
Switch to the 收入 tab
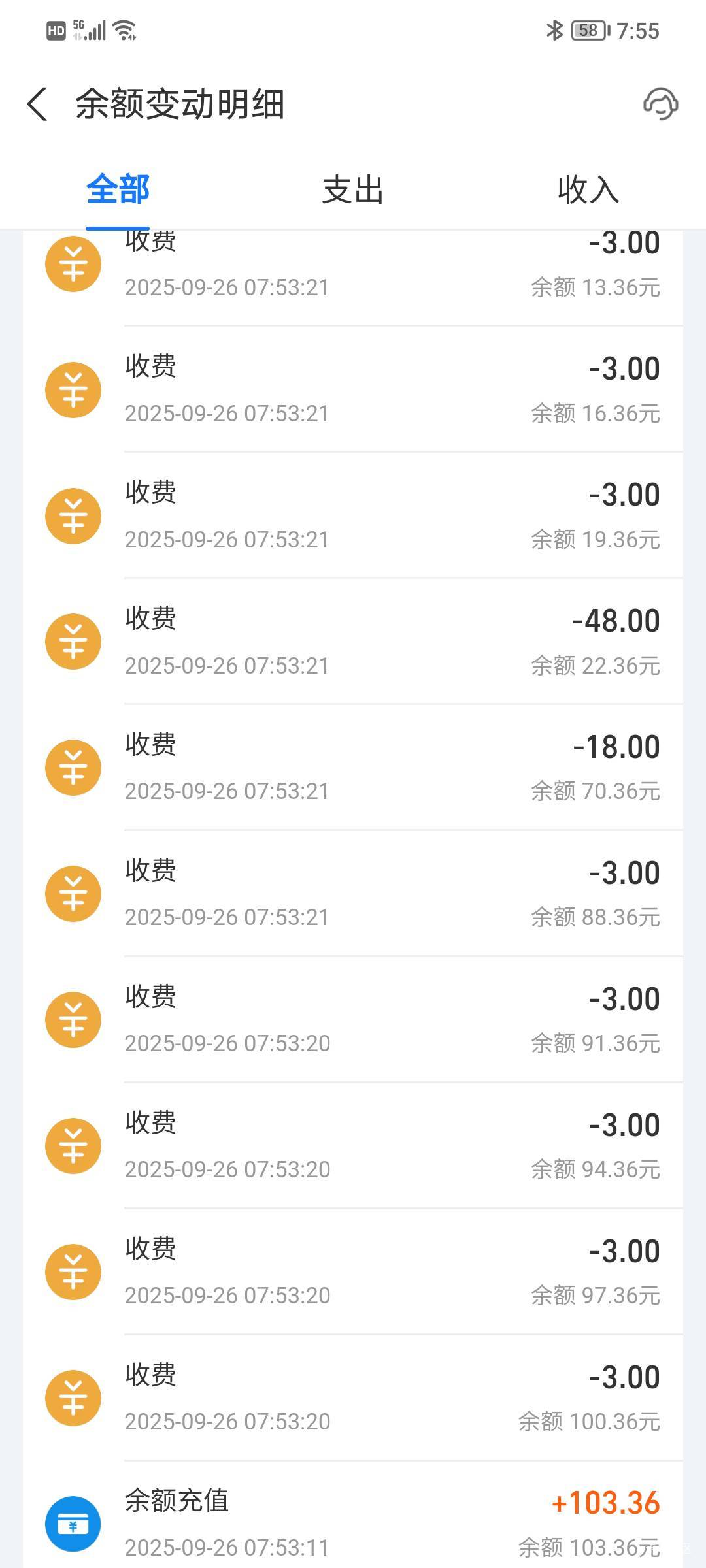tap(588, 190)
